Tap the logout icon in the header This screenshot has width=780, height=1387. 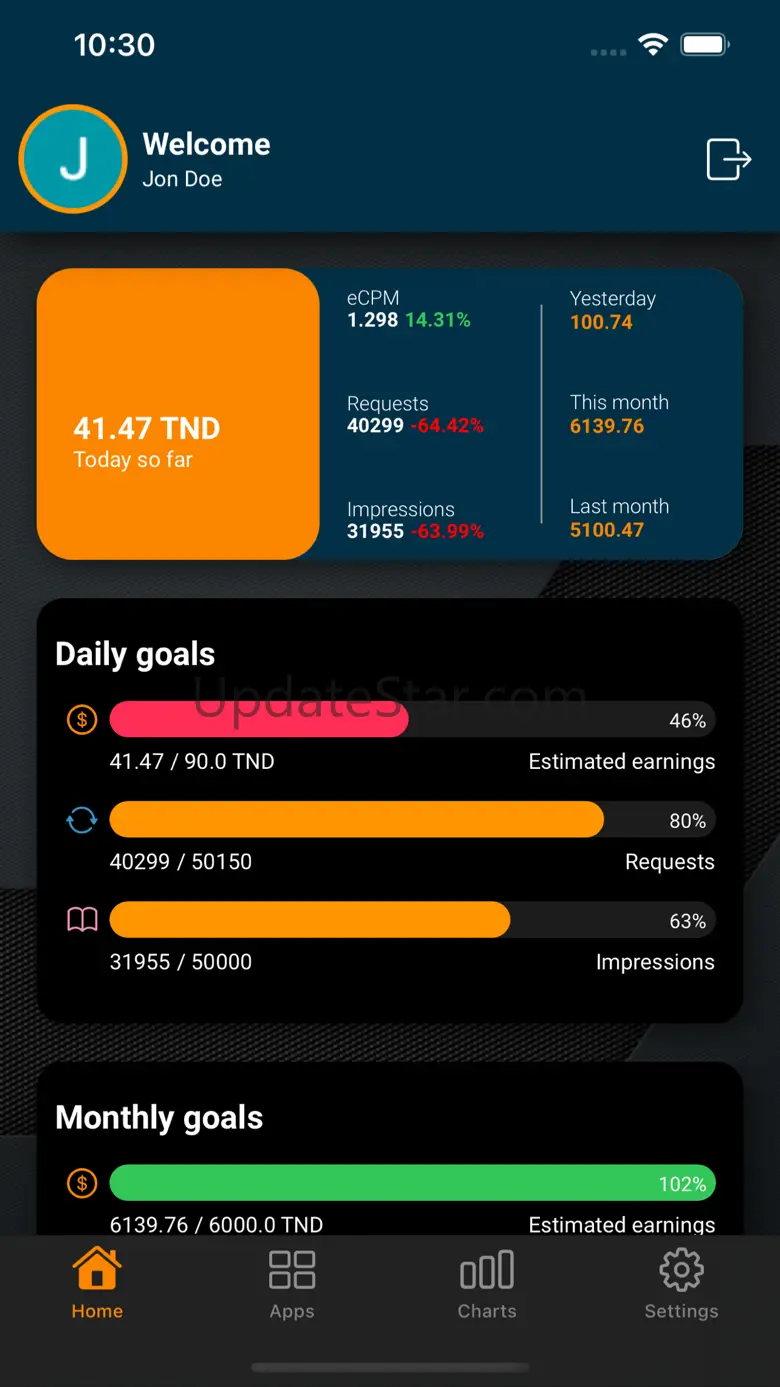coord(728,159)
